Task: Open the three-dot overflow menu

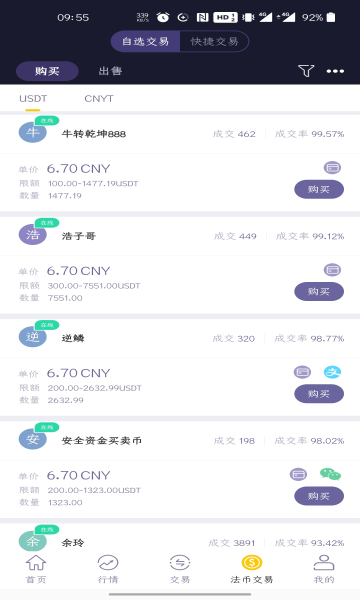Action: click(335, 71)
